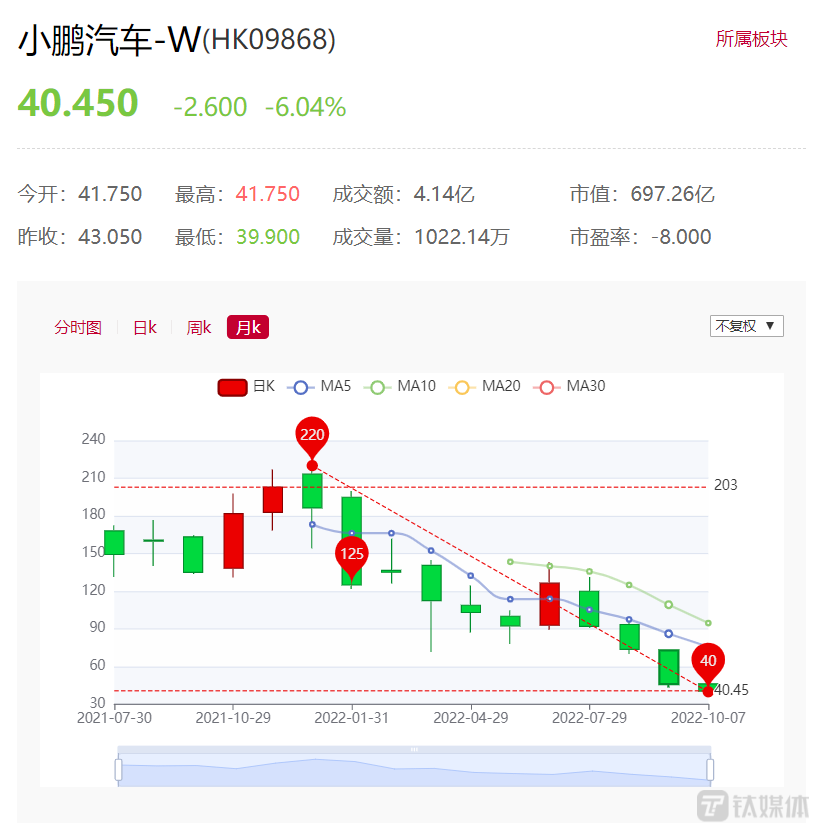Open the 所属板块 link
Screen dimensions: 824x837
tap(751, 39)
